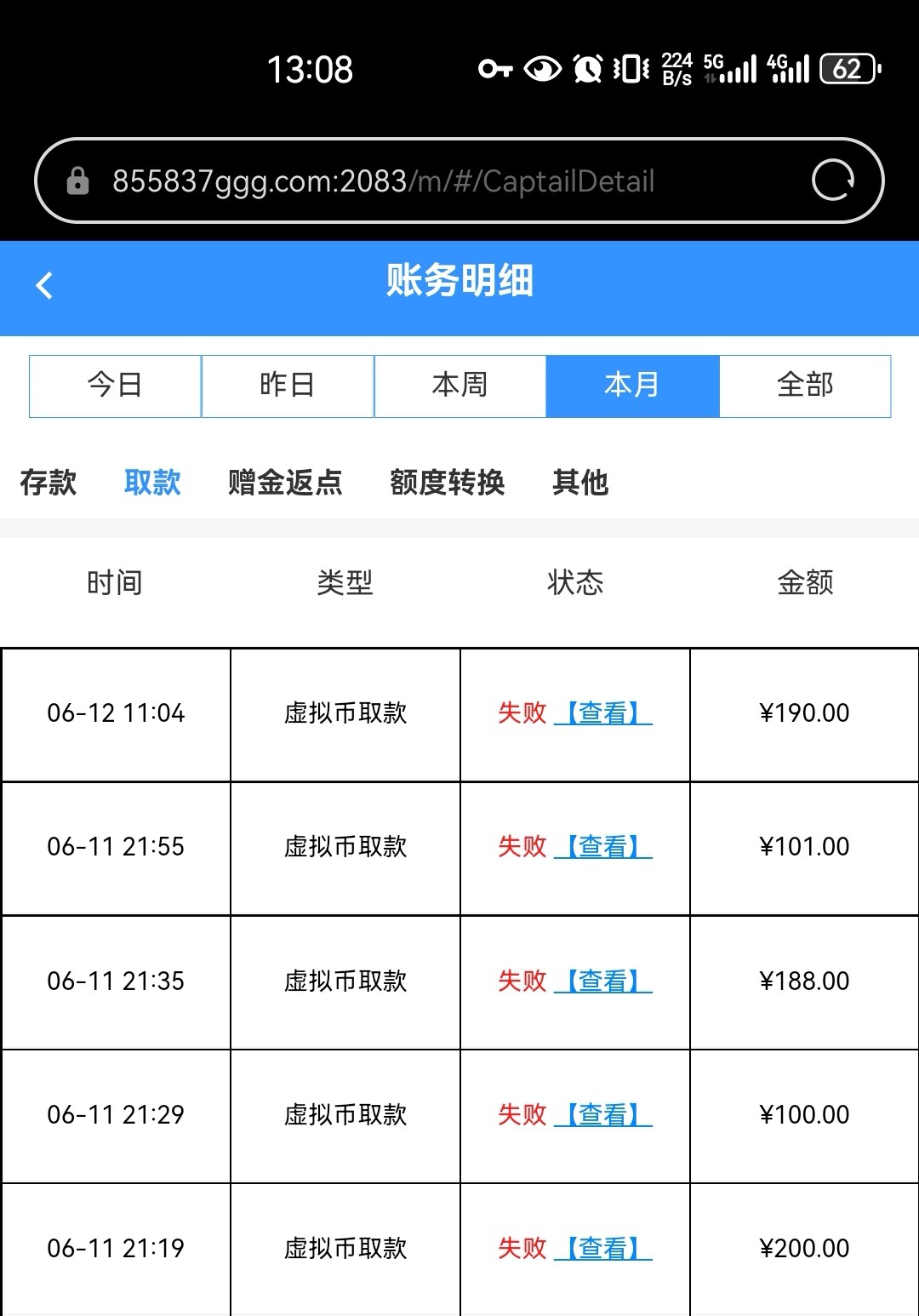This screenshot has width=919, height=1316.
Task: Tap the refresh icon in the address bar
Action: (835, 180)
